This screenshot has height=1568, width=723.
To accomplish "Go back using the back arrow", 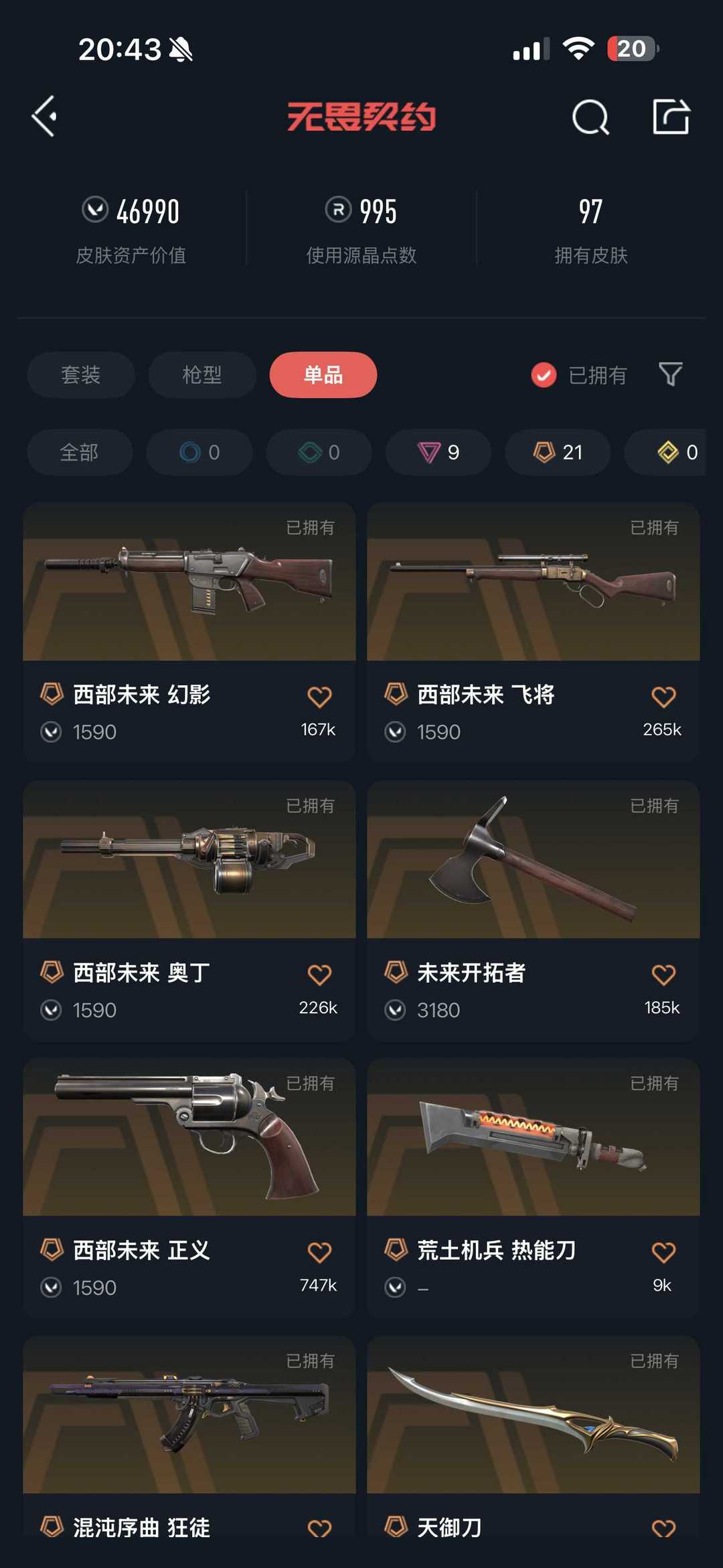I will 46,118.
